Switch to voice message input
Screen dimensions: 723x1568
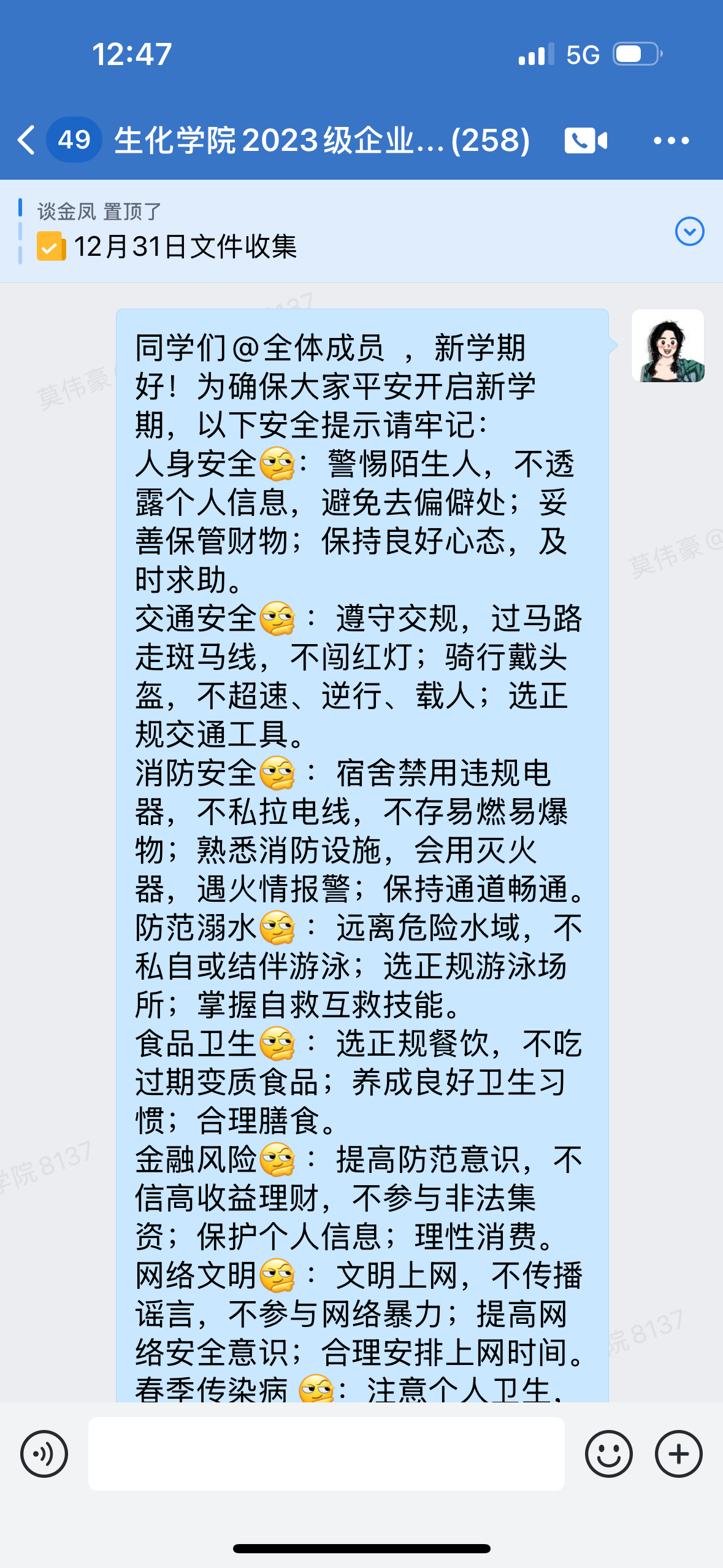point(44,1453)
